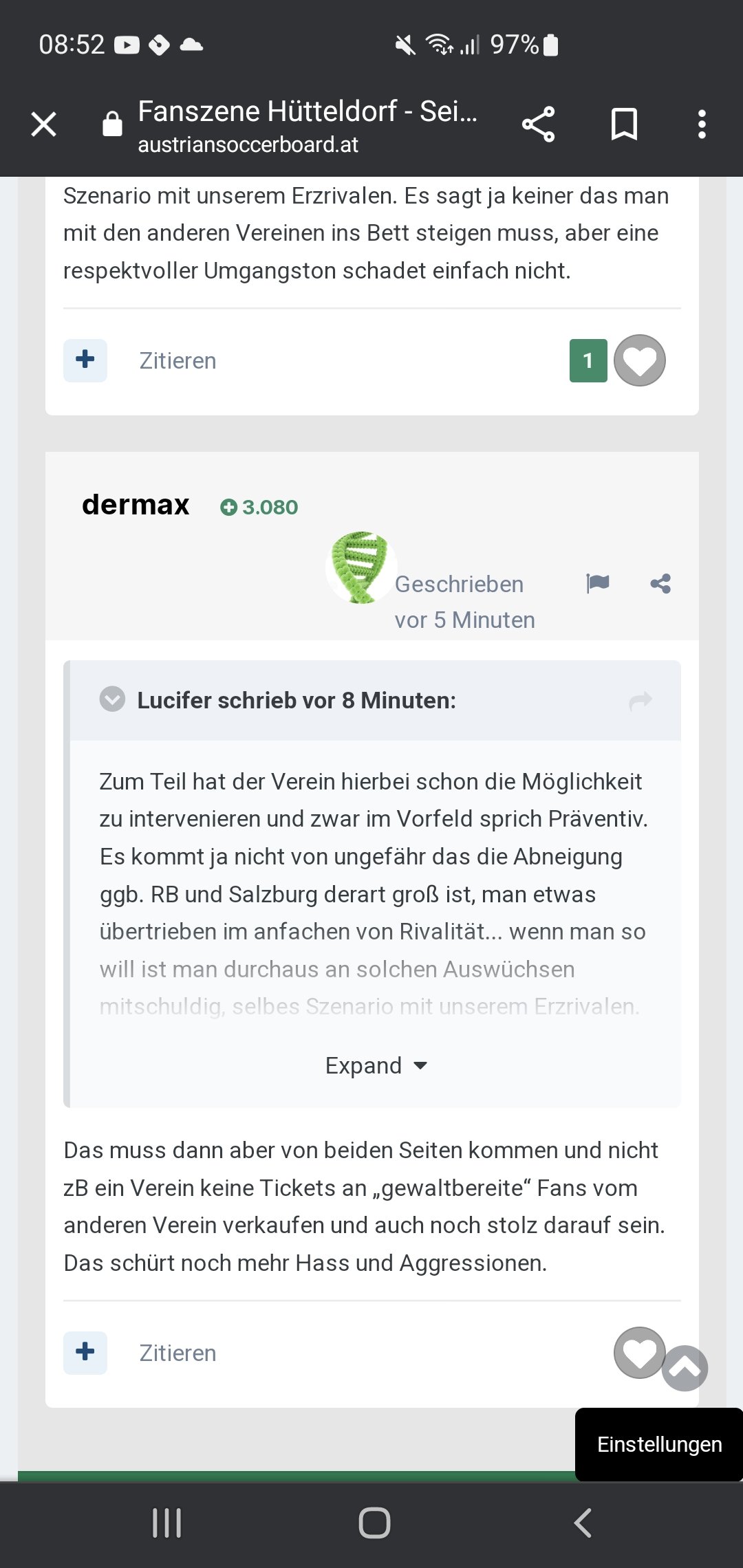This screenshot has height=1568, width=743.
Task: Open Einstellungen
Action: (x=659, y=1444)
